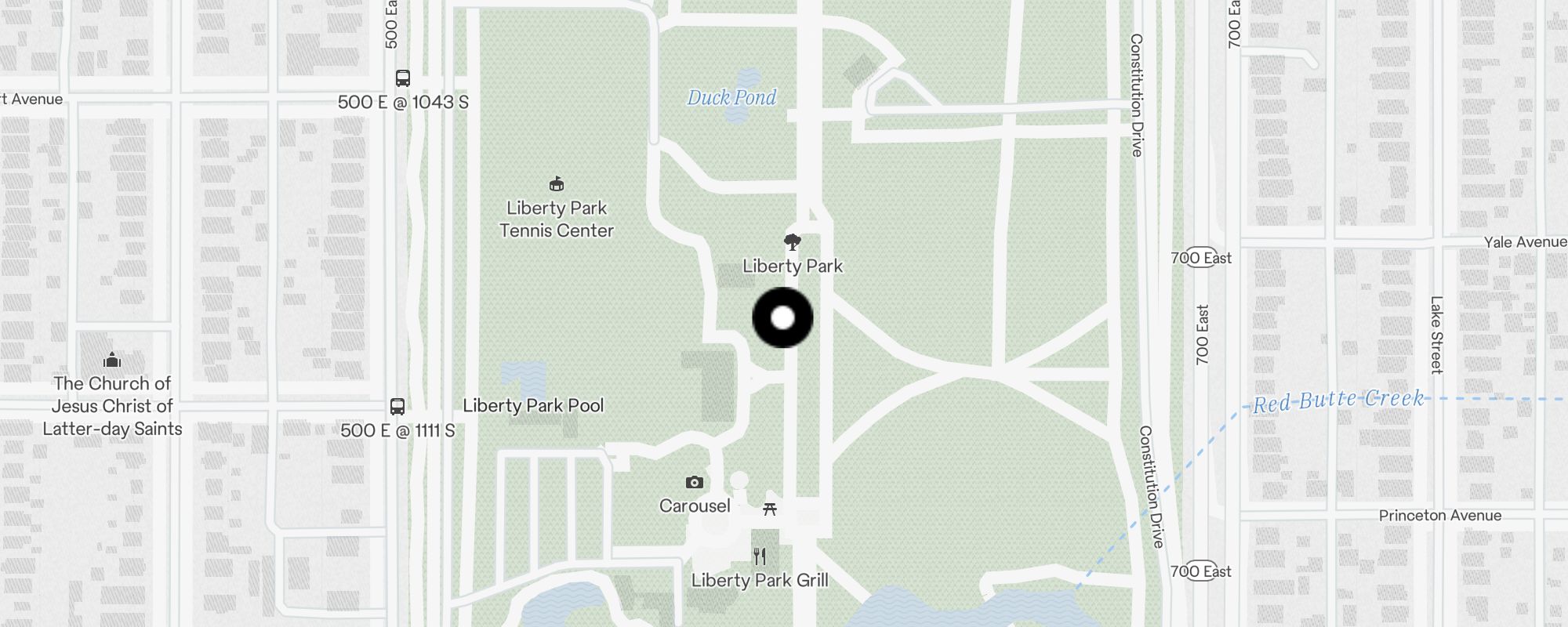
Task: Tap the black location pin marker
Action: 782,317
